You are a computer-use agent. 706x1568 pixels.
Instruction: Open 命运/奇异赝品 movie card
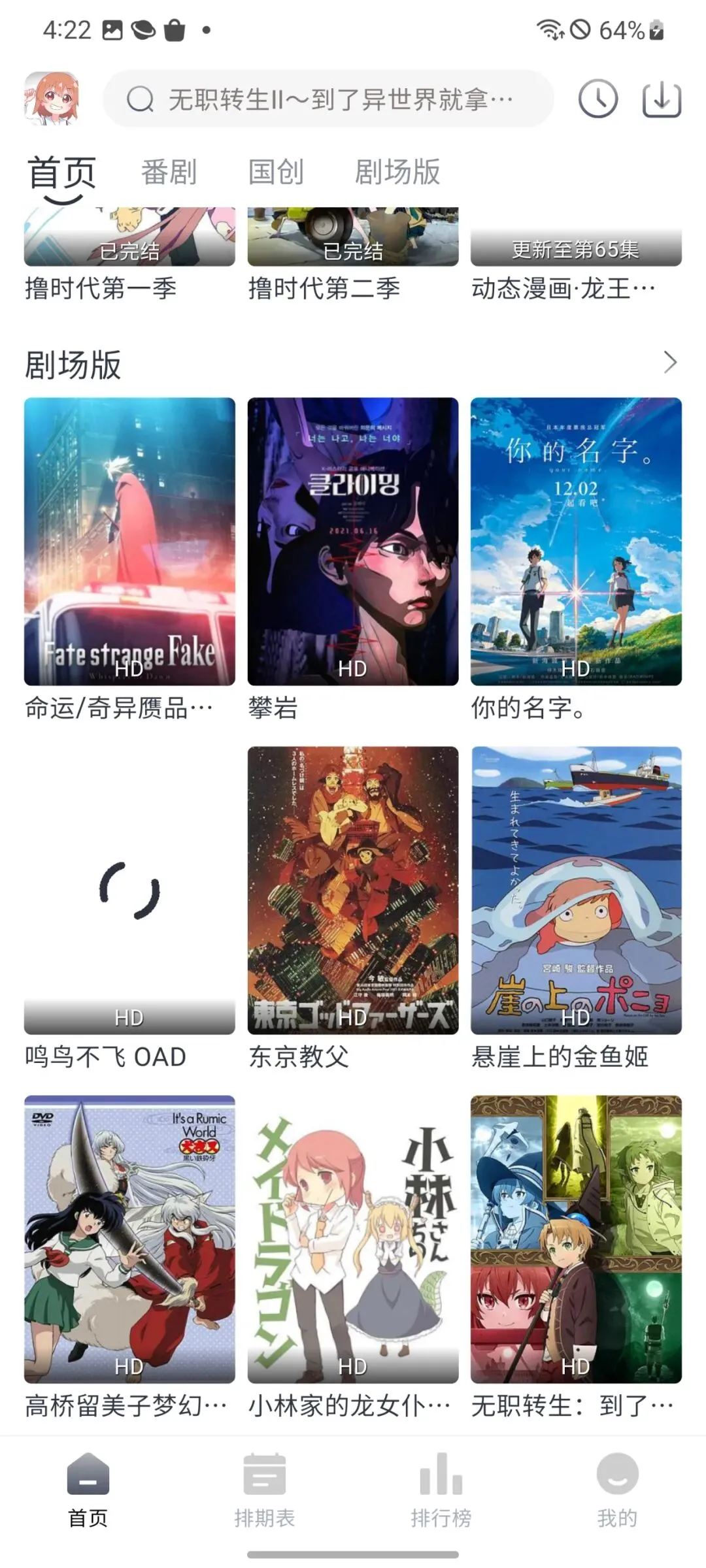click(129, 542)
